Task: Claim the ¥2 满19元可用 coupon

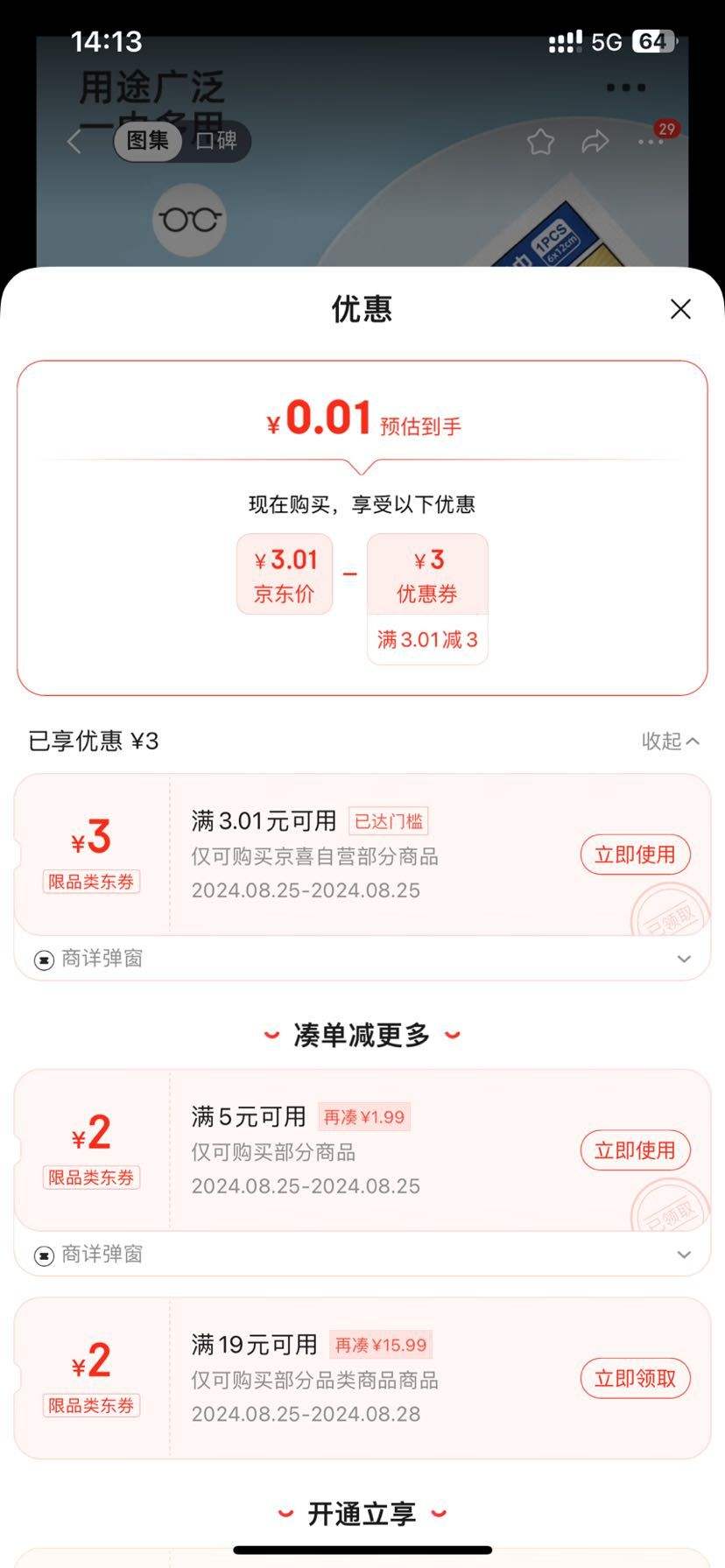Action: [635, 1379]
